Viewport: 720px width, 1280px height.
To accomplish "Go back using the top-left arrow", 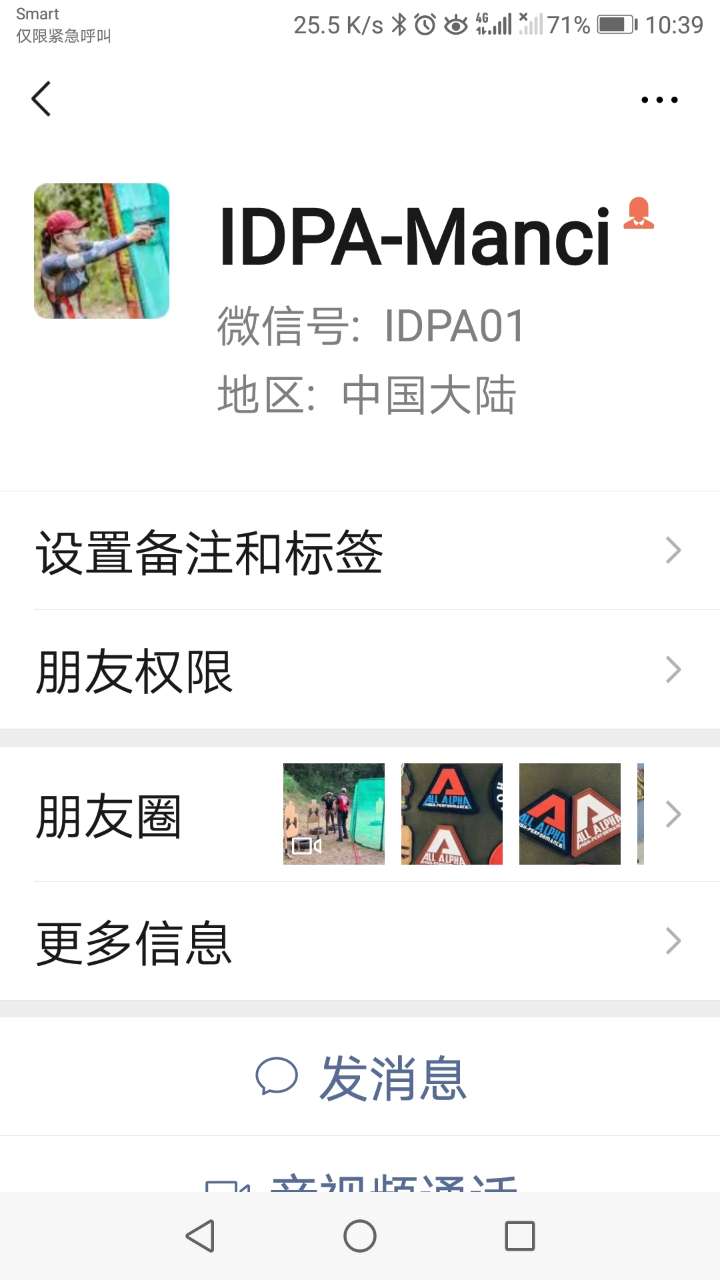I will [x=41, y=99].
